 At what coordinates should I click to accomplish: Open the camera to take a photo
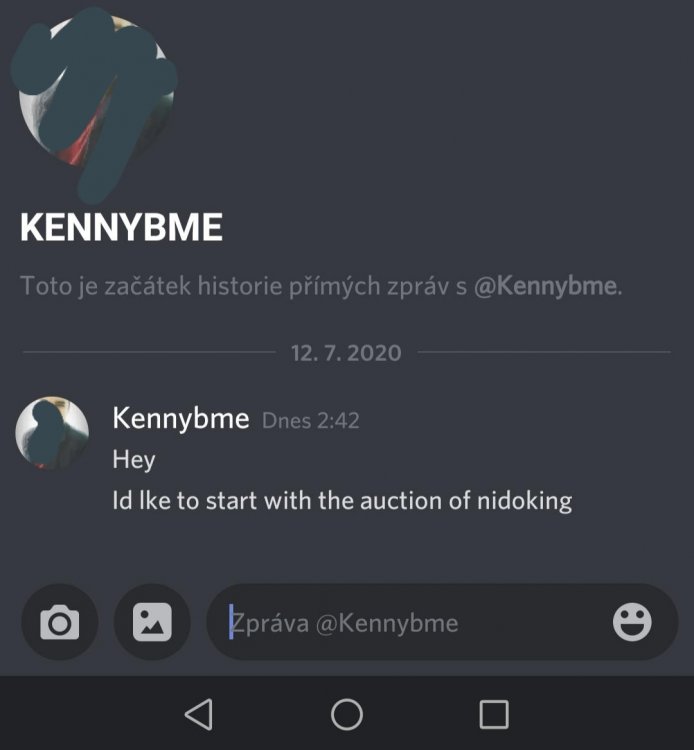click(59, 623)
